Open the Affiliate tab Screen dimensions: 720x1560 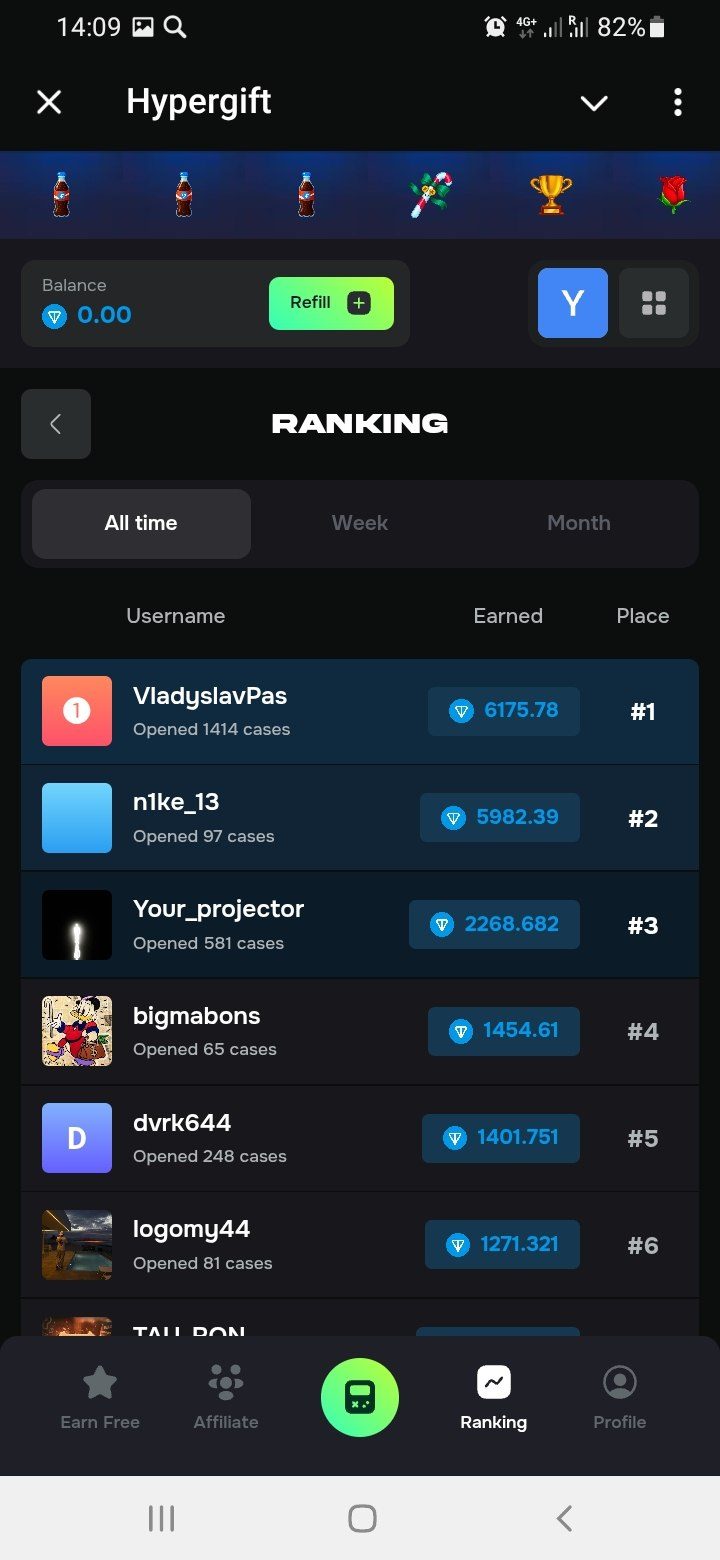pos(226,1397)
